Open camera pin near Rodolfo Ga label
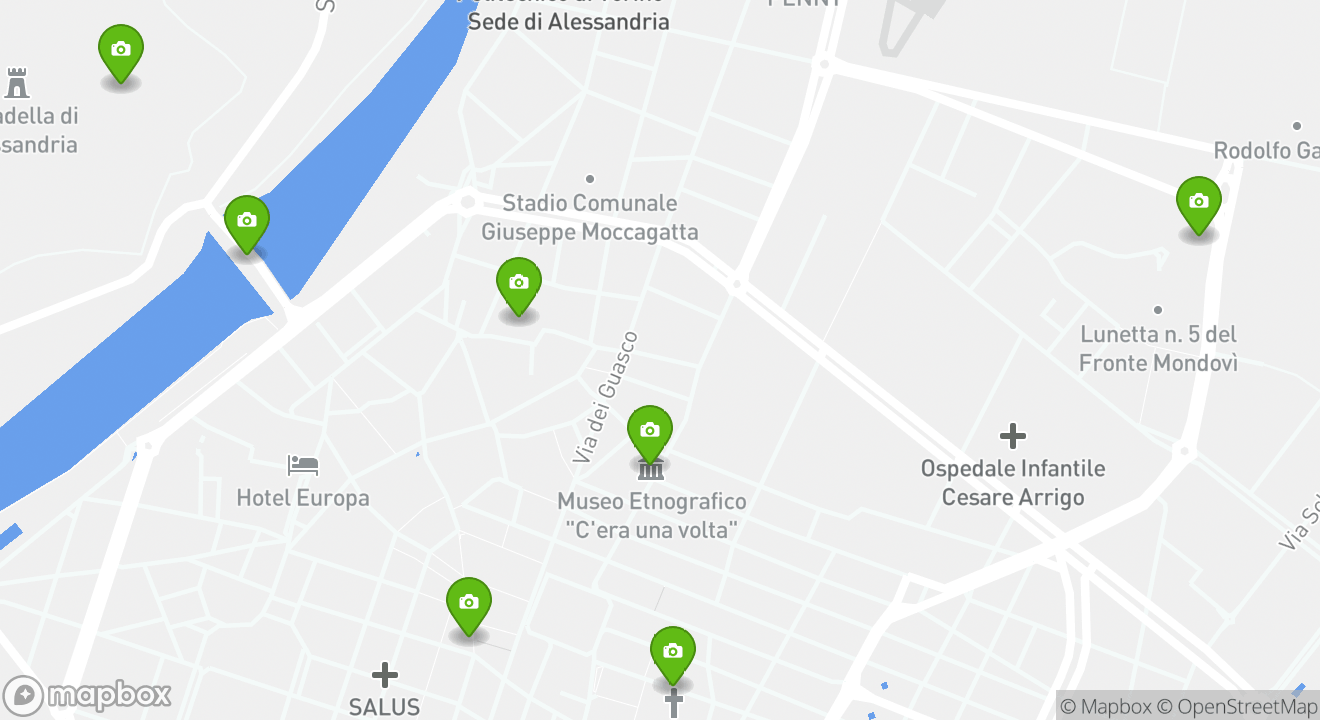The height and width of the screenshot is (720, 1320). [x=1198, y=203]
